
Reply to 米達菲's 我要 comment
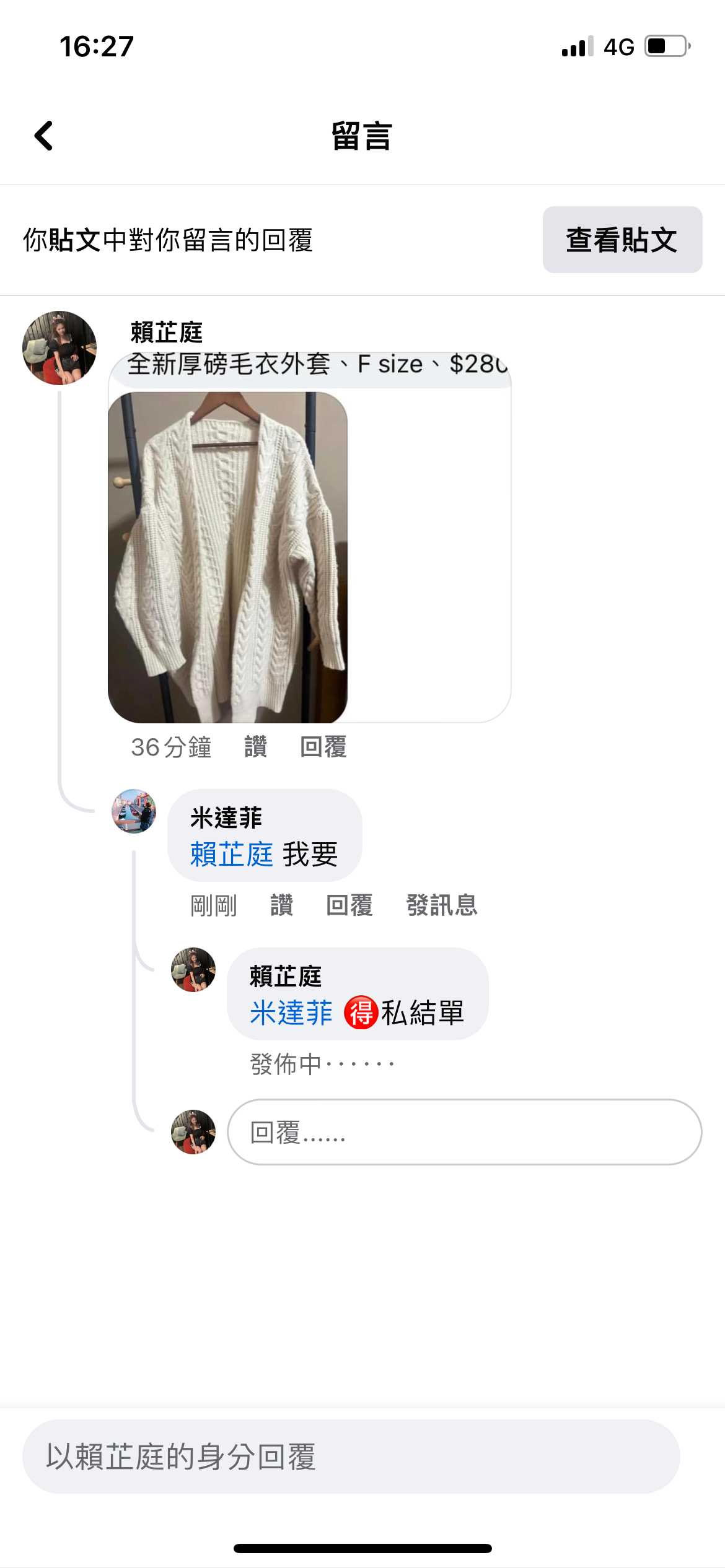(349, 905)
